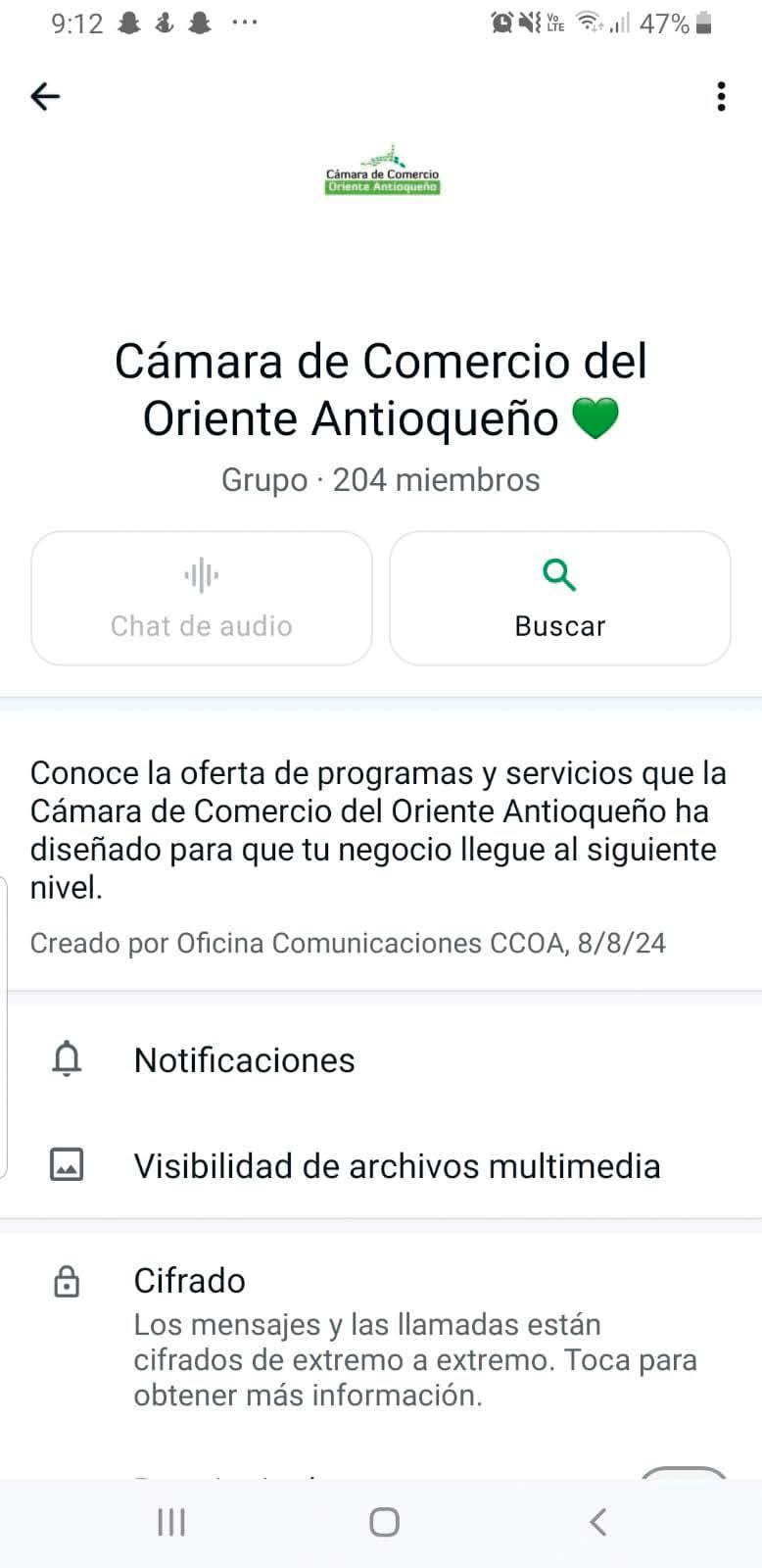Show recent apps from navigation bar

tap(171, 1522)
